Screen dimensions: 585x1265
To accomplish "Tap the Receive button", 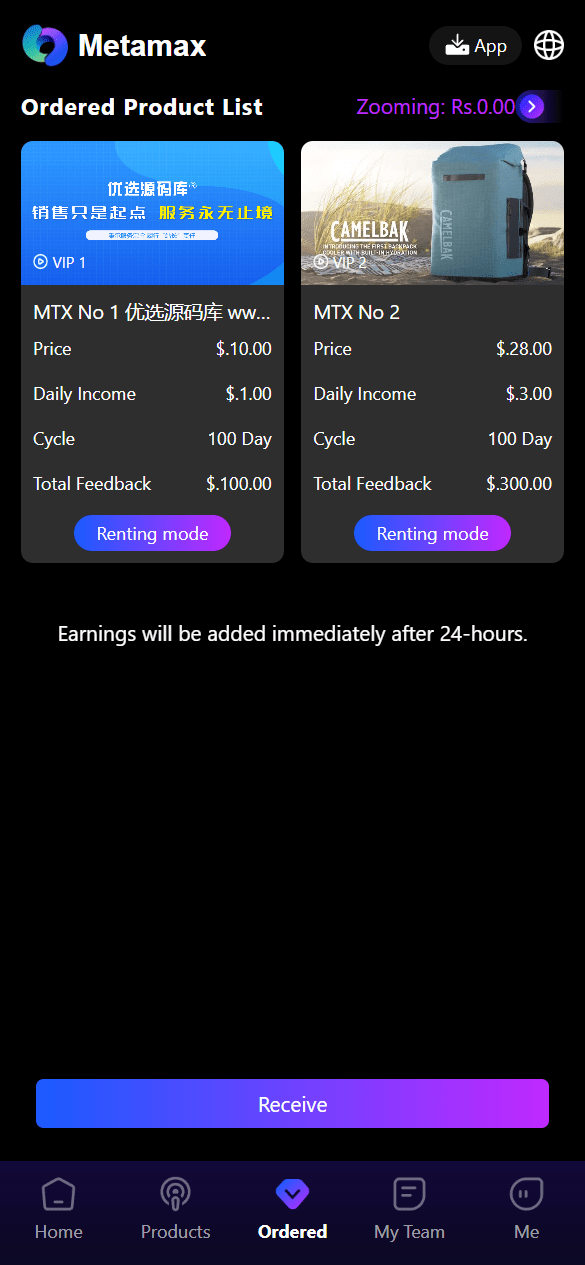I will (x=292, y=1104).
